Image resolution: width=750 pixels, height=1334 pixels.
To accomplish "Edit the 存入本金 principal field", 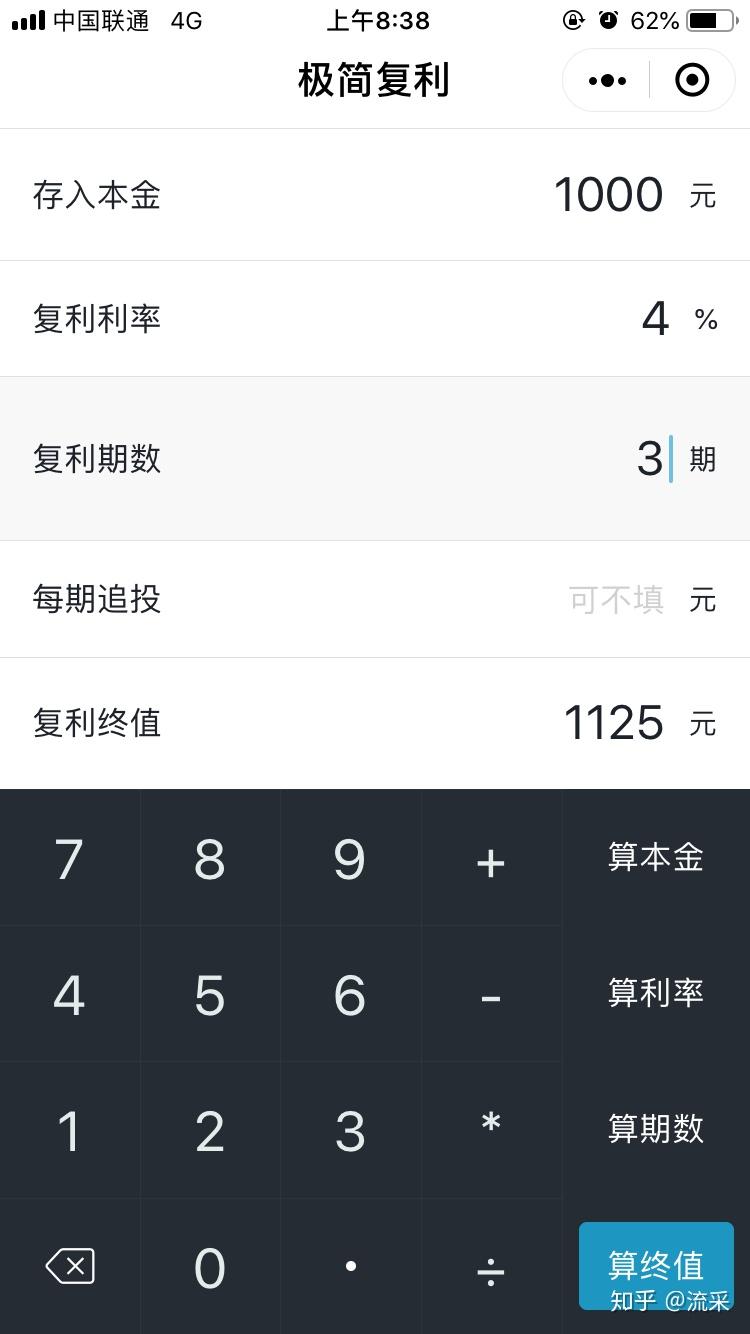I will point(375,195).
